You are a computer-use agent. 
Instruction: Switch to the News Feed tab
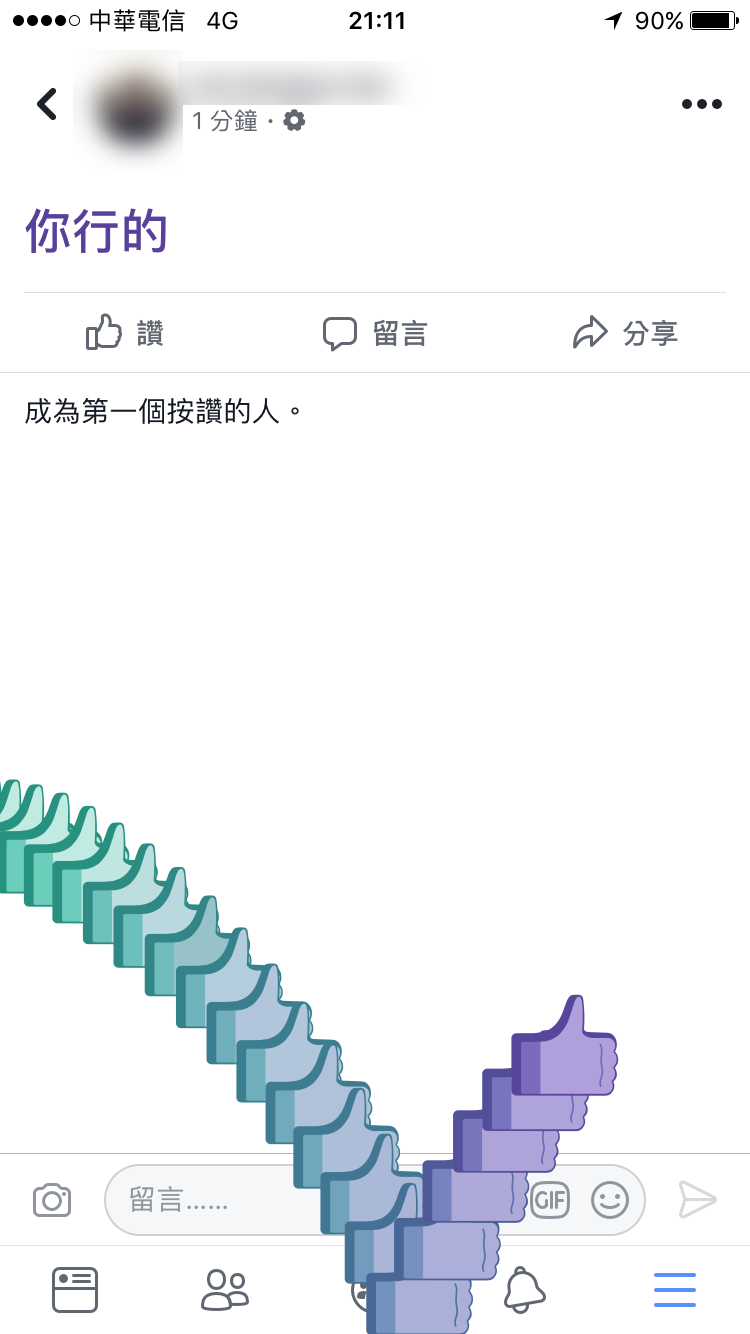[75, 1290]
